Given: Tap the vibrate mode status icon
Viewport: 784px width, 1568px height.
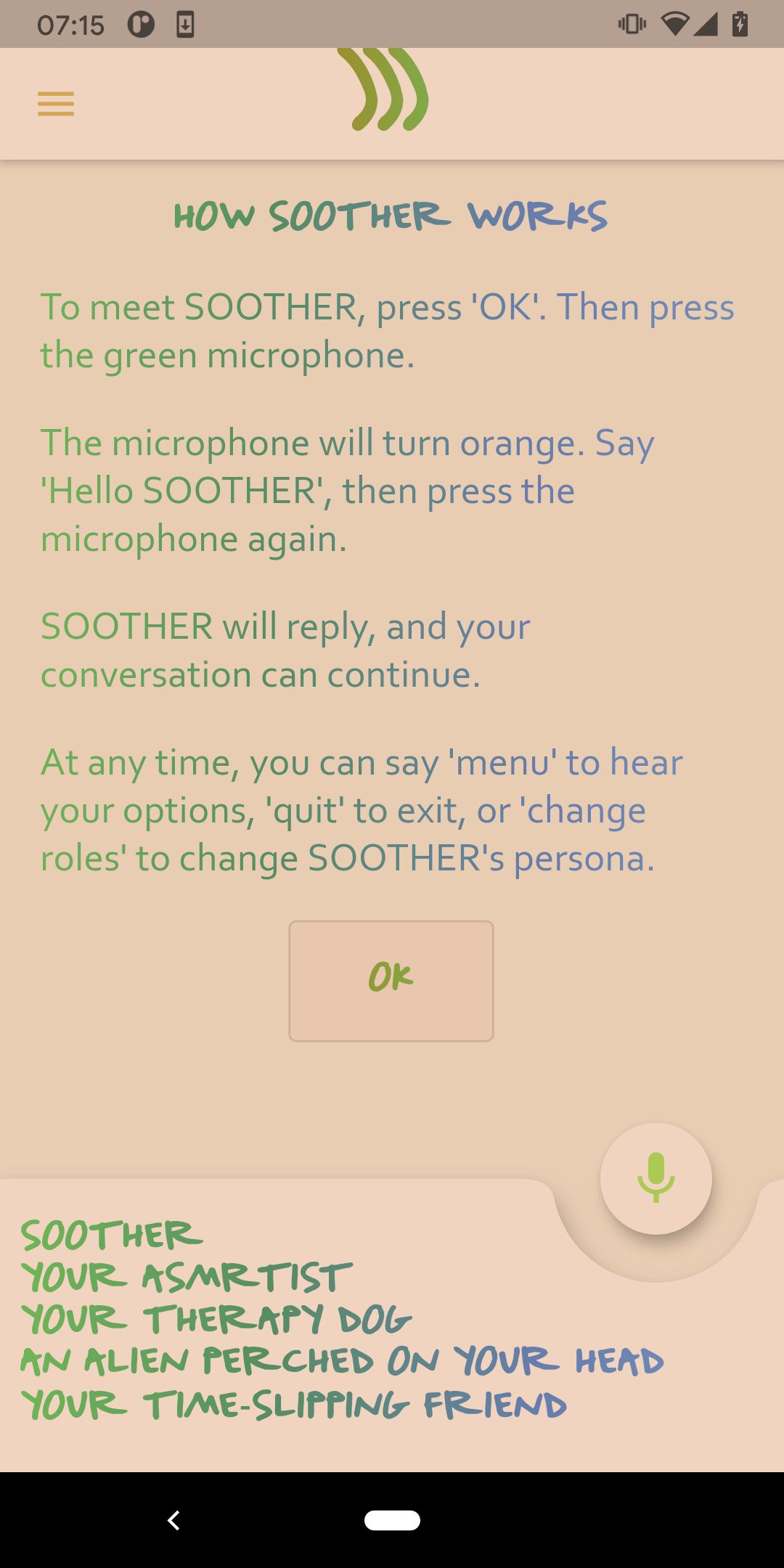Looking at the screenshot, I should coord(630,24).
